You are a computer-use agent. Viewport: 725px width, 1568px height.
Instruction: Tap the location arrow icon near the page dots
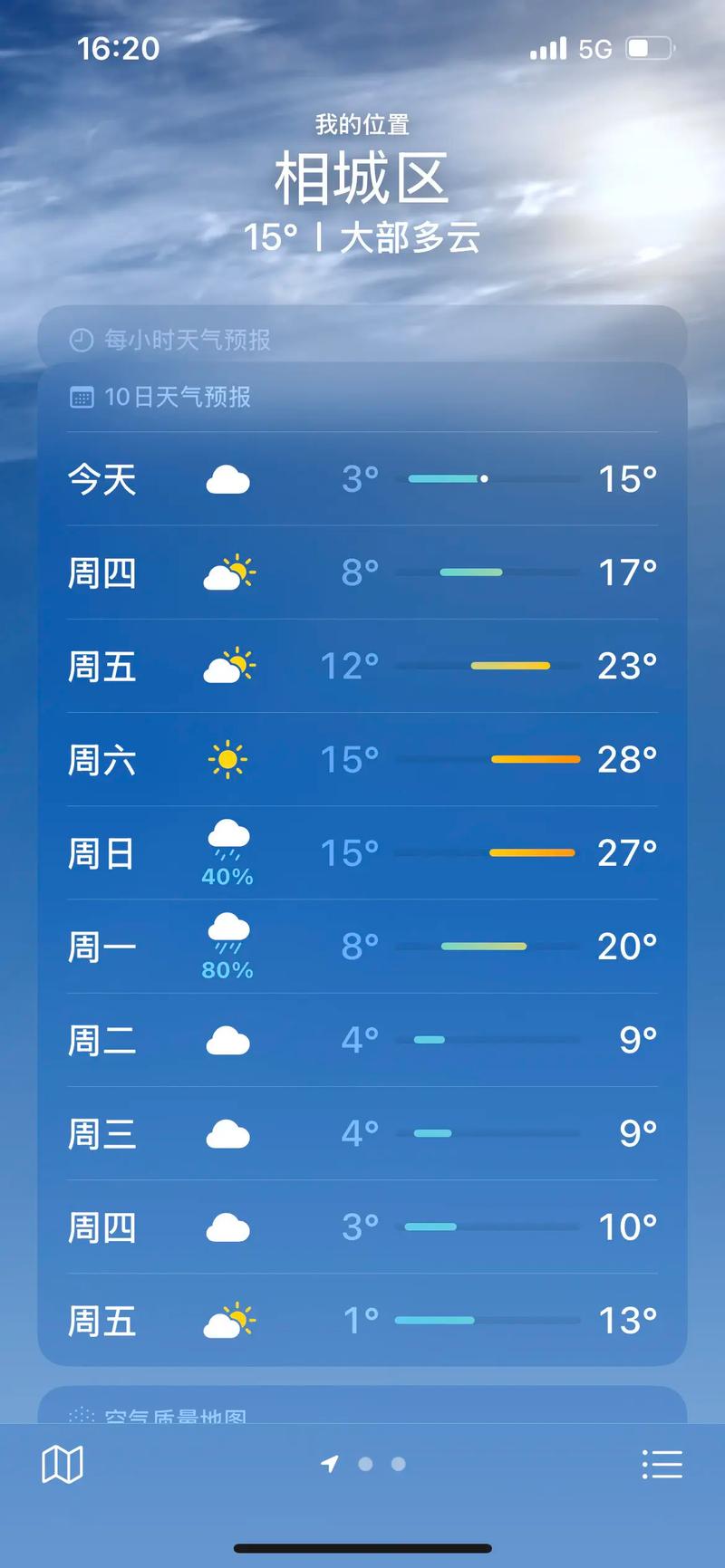click(x=330, y=1462)
